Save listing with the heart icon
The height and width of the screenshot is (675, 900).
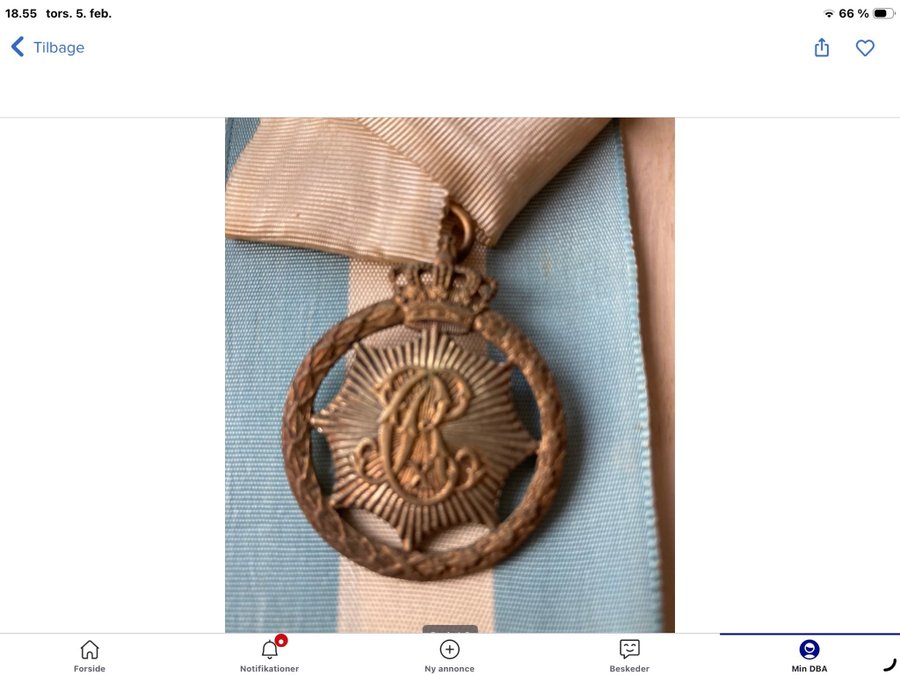pos(865,47)
